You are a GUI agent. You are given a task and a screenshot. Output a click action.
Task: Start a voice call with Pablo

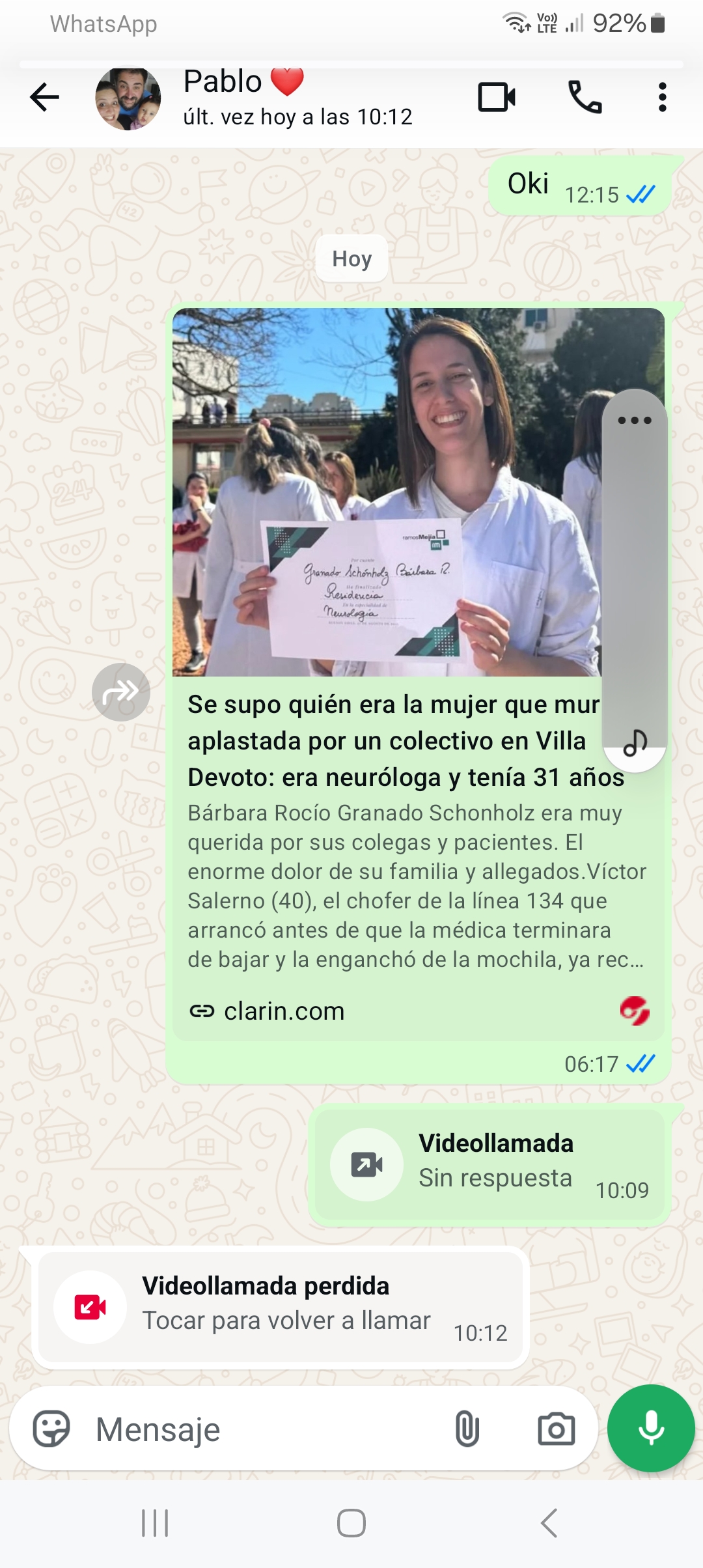[x=585, y=98]
